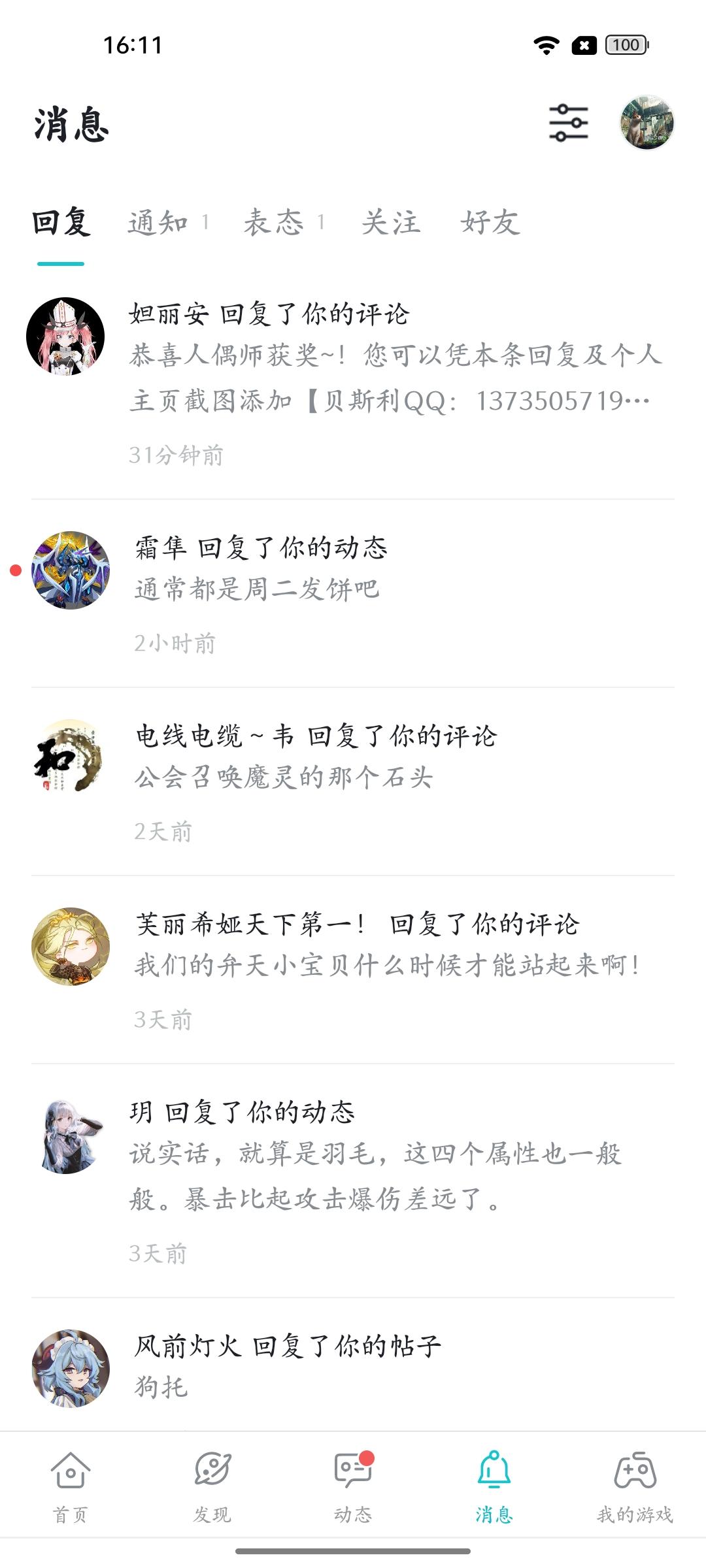Switch to the 表态 tab
Viewport: 706px width, 1568px height.
coord(274,223)
